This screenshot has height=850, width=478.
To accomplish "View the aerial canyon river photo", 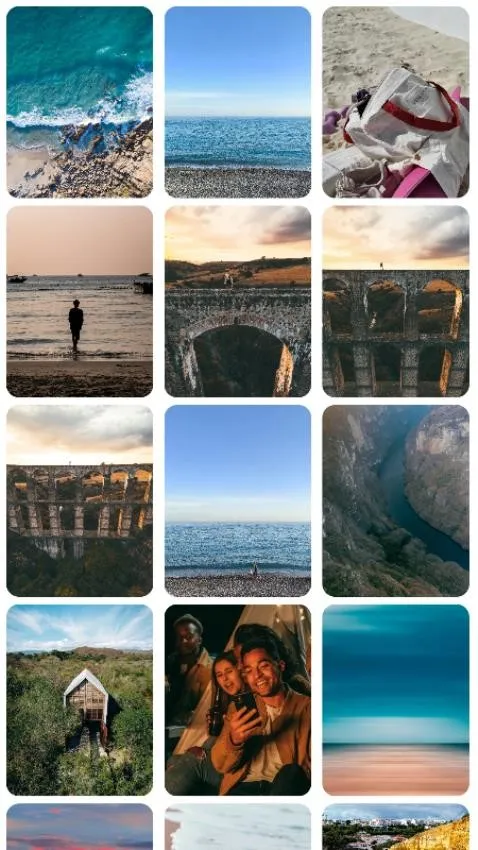I will click(396, 501).
